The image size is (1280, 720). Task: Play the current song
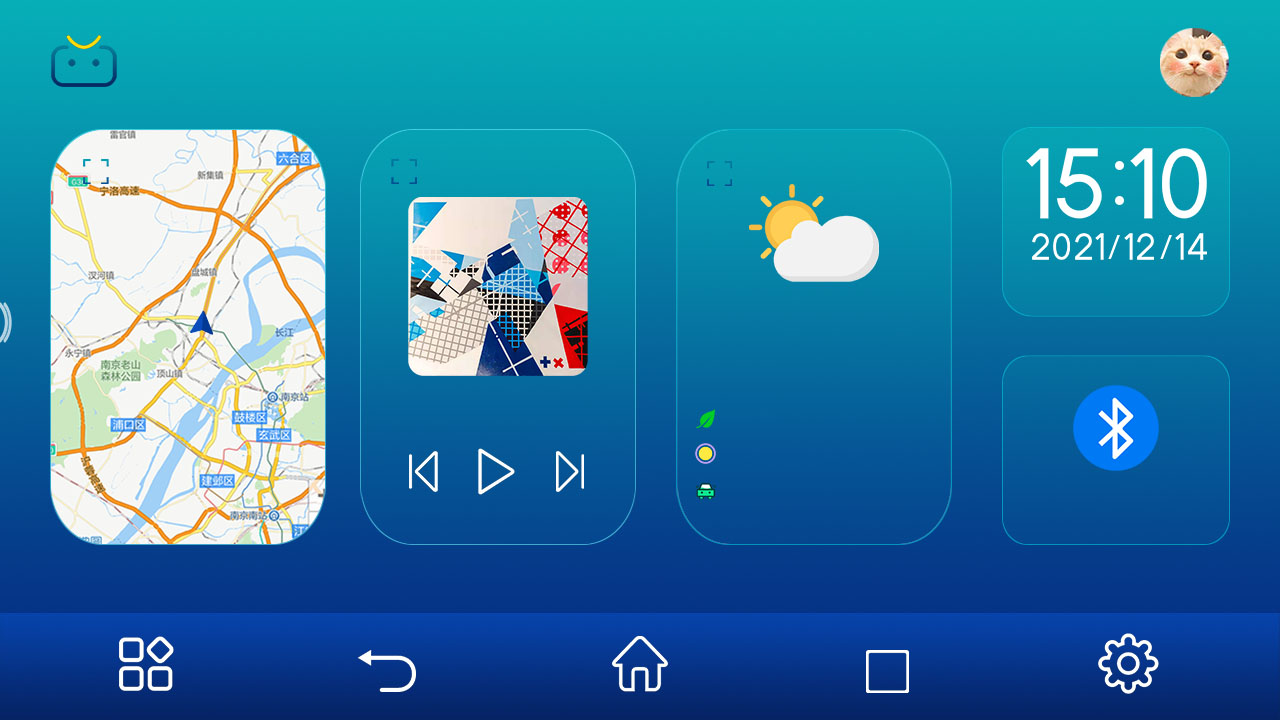(495, 471)
